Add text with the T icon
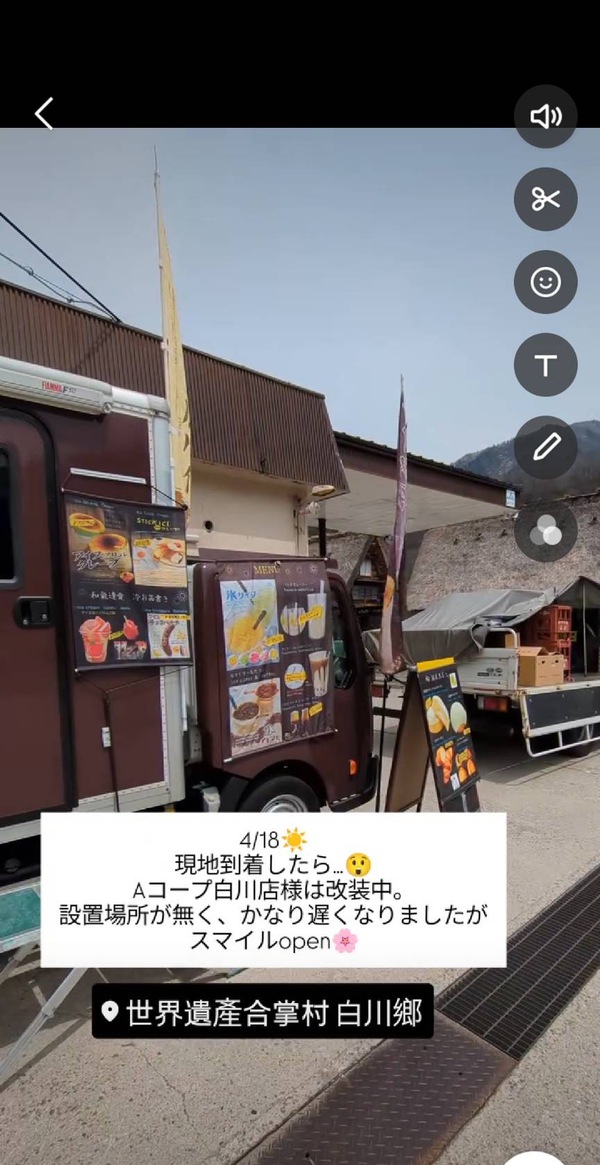 click(x=545, y=365)
